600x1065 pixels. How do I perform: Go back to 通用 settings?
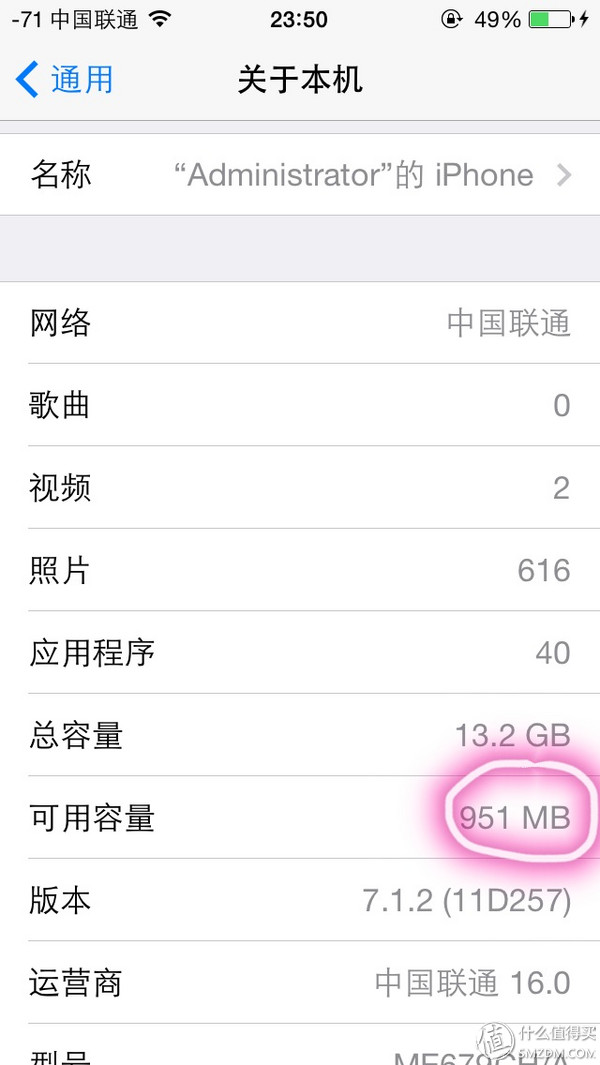65,79
